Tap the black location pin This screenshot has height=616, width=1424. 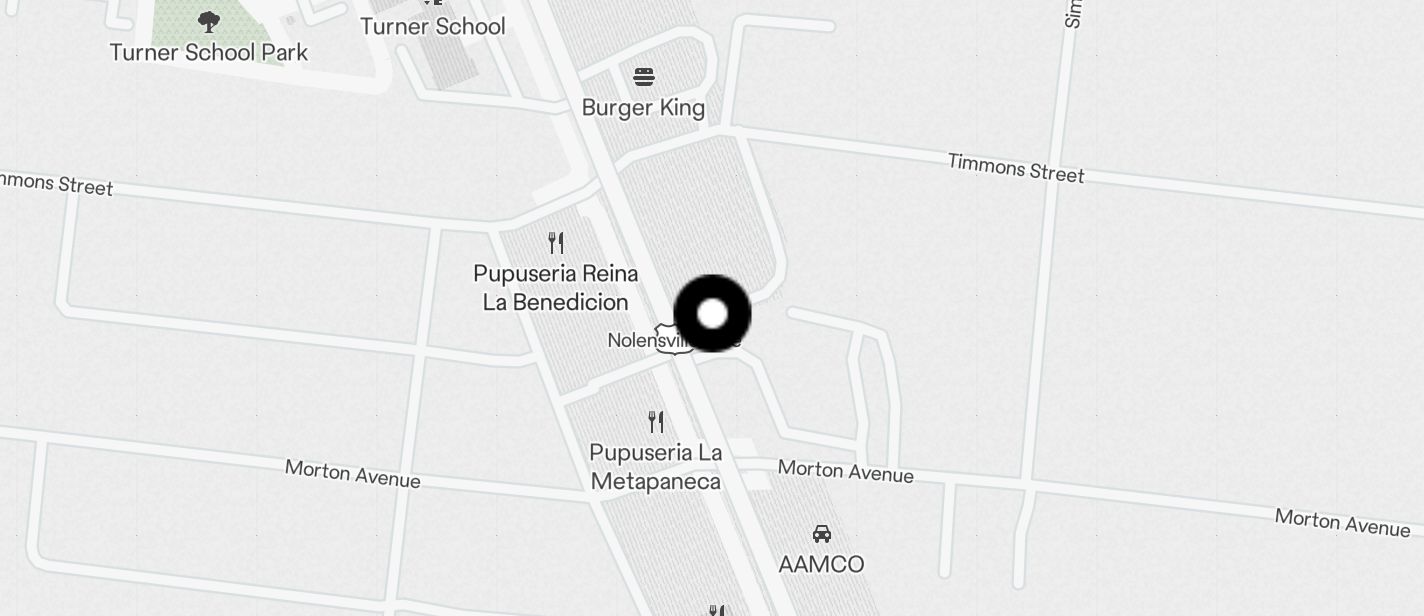(x=712, y=314)
